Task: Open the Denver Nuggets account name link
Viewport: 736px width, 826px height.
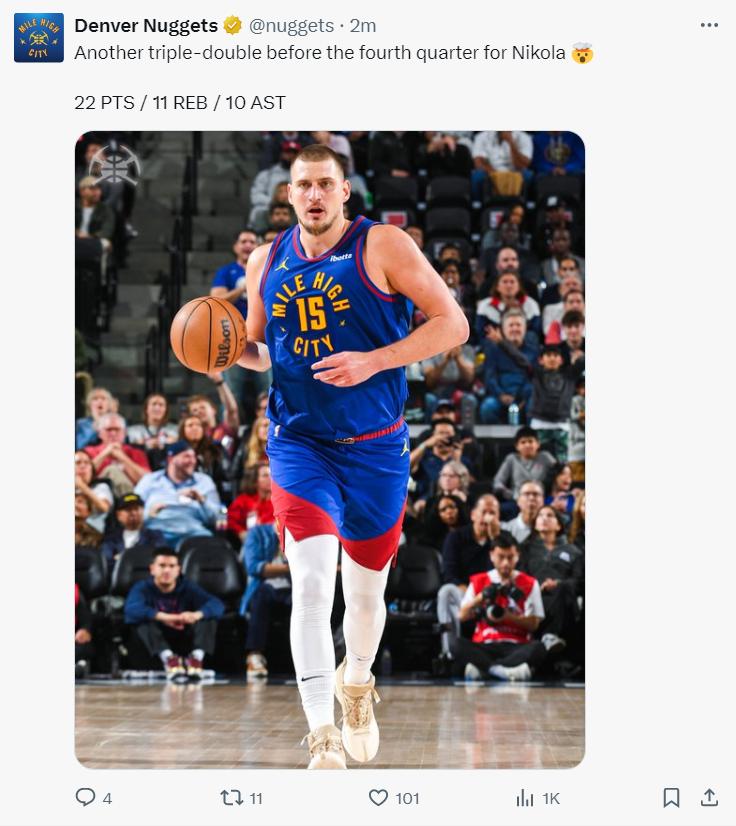Action: pyautogui.click(x=146, y=26)
